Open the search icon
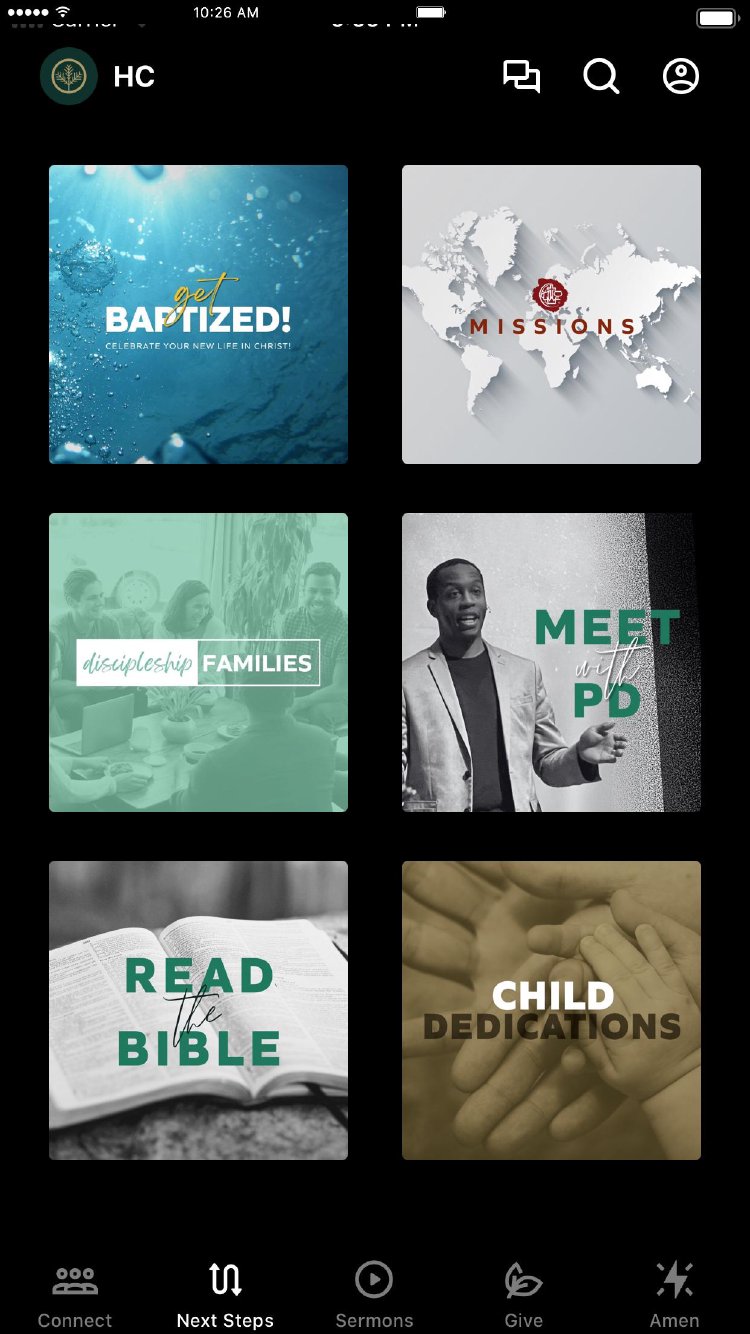The height and width of the screenshot is (1334, 750). coord(601,77)
